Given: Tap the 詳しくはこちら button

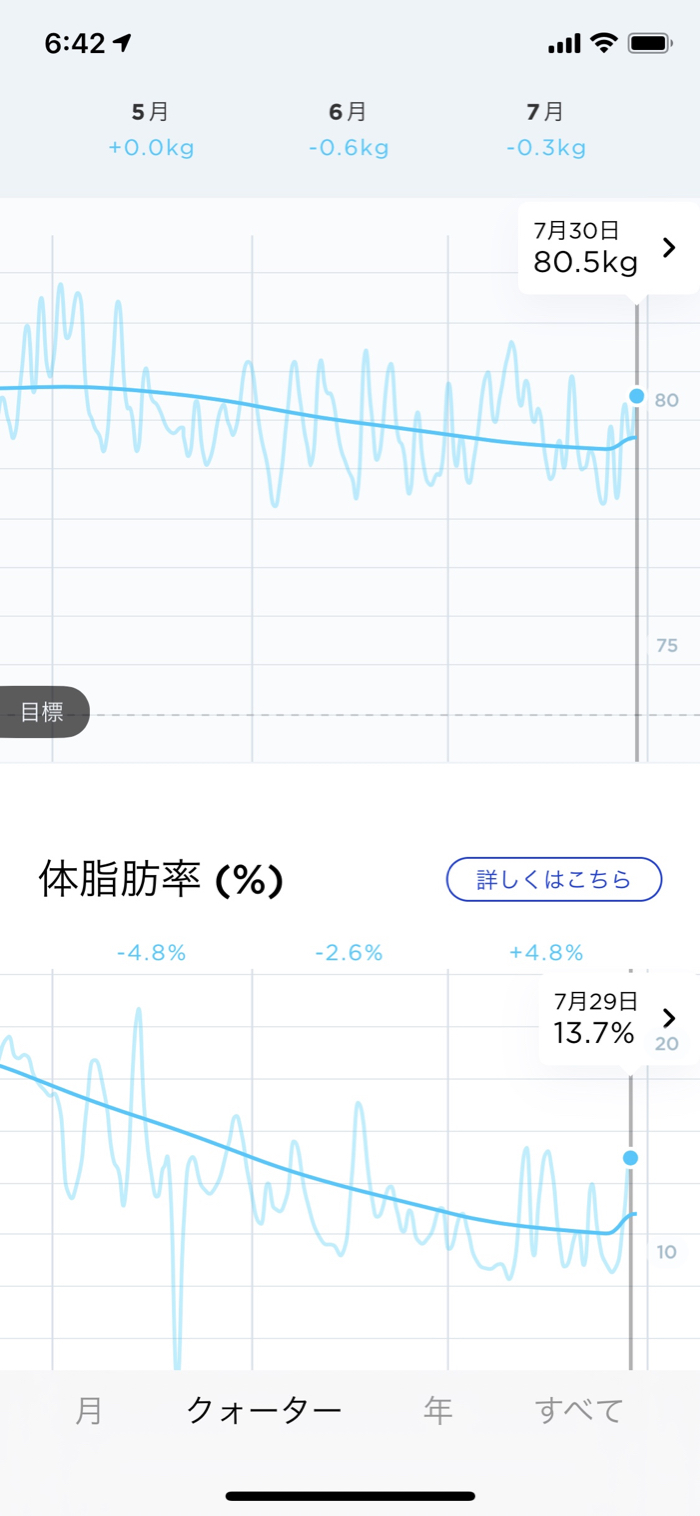Looking at the screenshot, I should (554, 880).
